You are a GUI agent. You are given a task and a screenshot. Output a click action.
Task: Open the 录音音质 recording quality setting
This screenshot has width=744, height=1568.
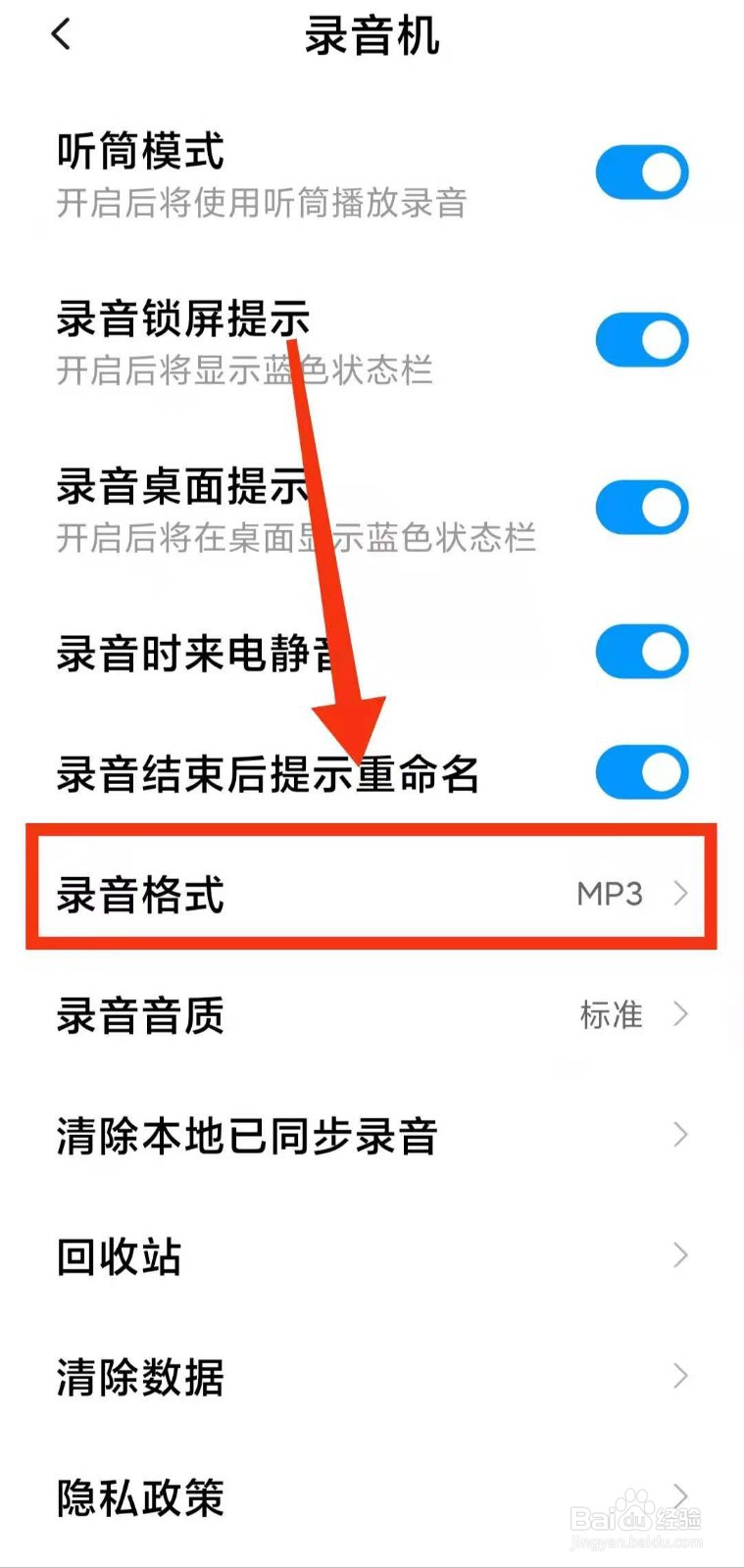(x=372, y=1016)
